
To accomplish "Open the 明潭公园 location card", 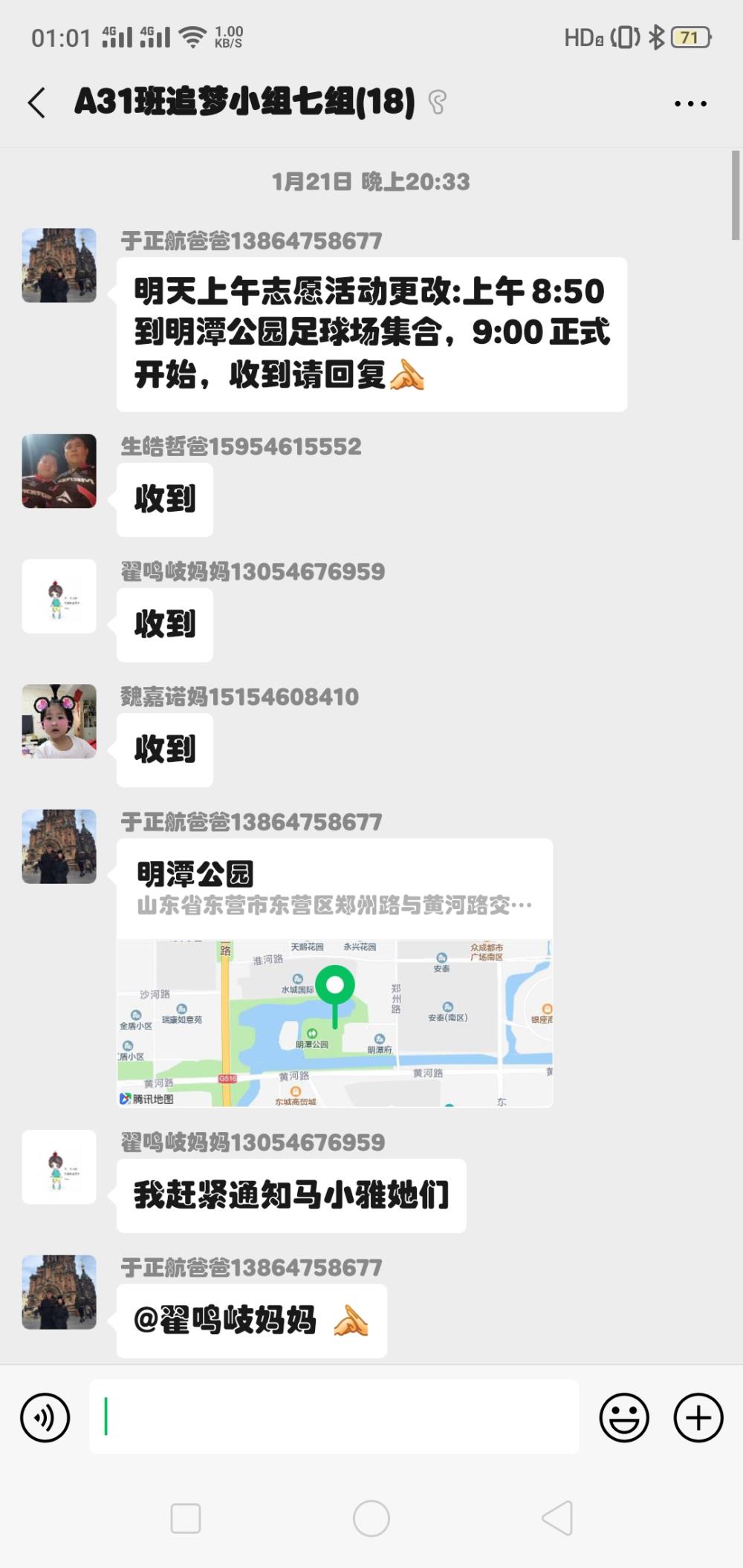I will click(x=334, y=973).
